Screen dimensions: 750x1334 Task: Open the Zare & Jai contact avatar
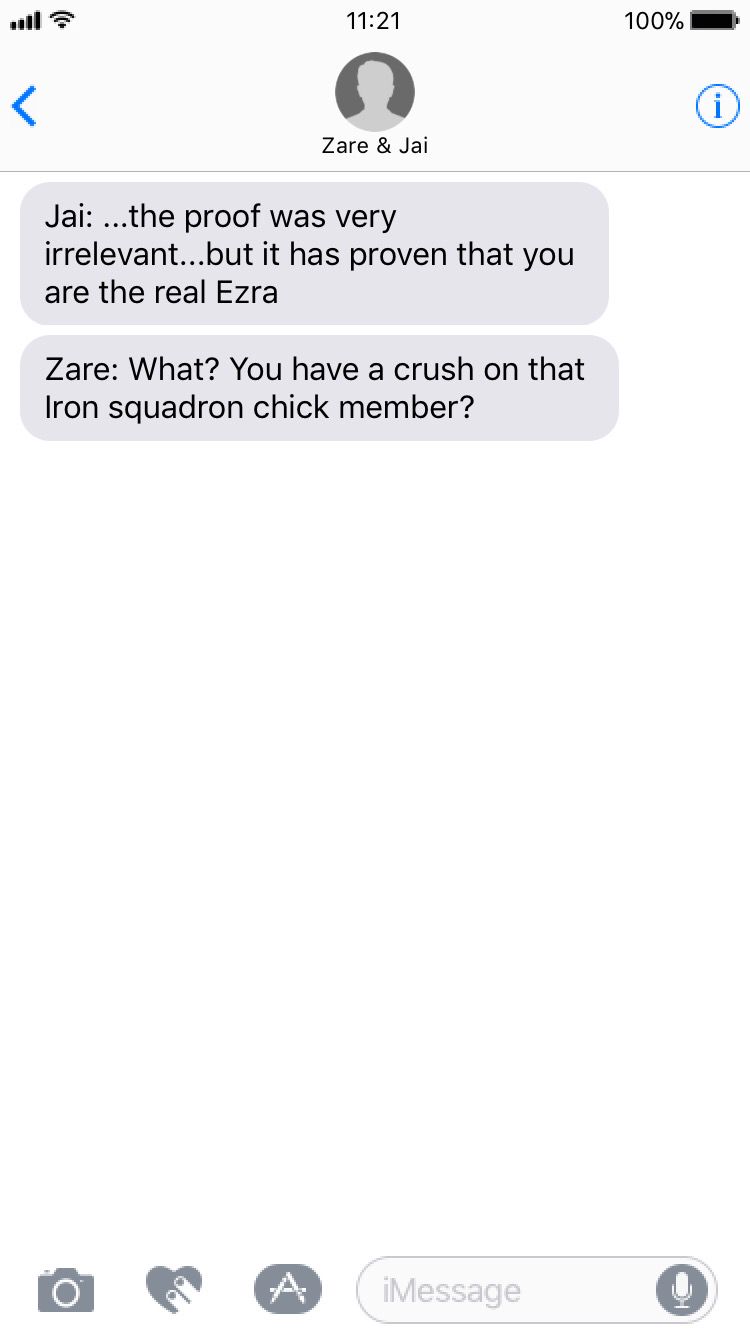tap(374, 92)
